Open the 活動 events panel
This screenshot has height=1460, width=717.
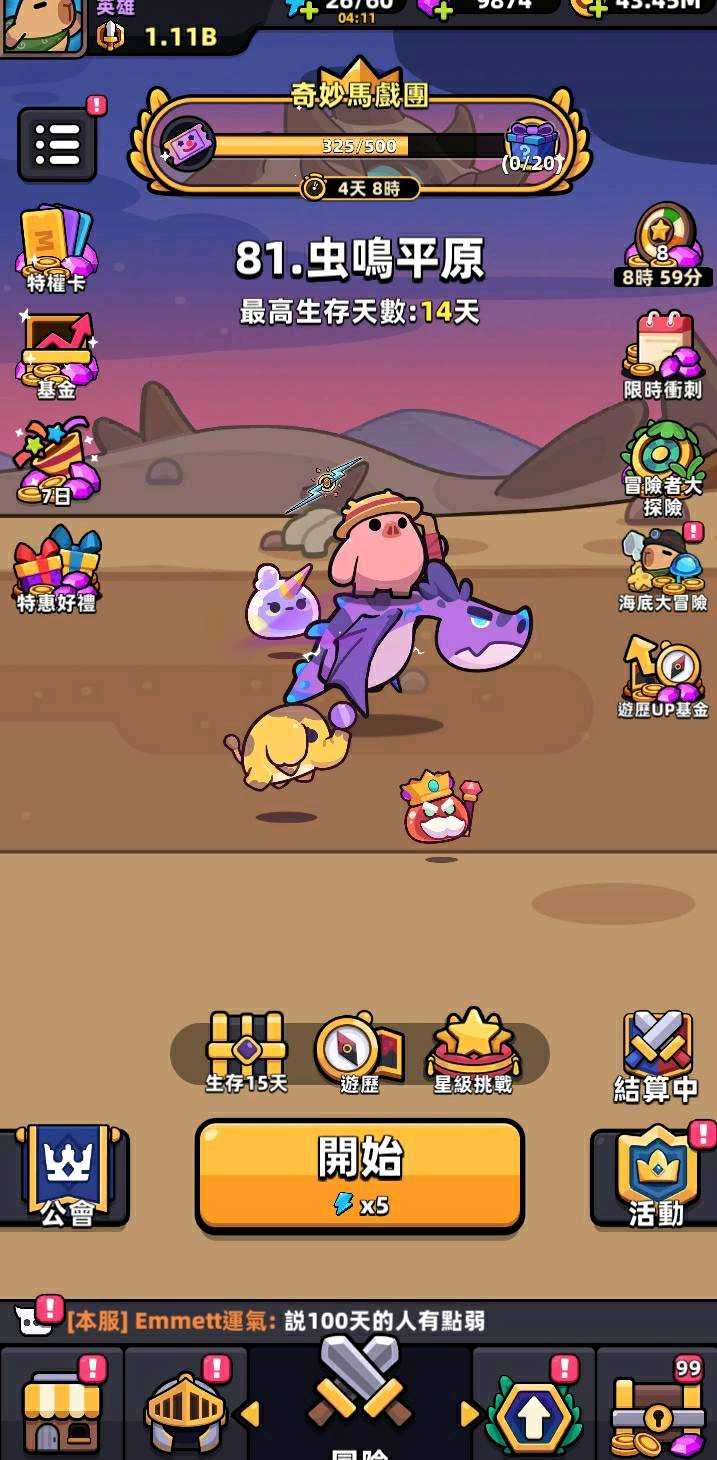(x=656, y=1176)
